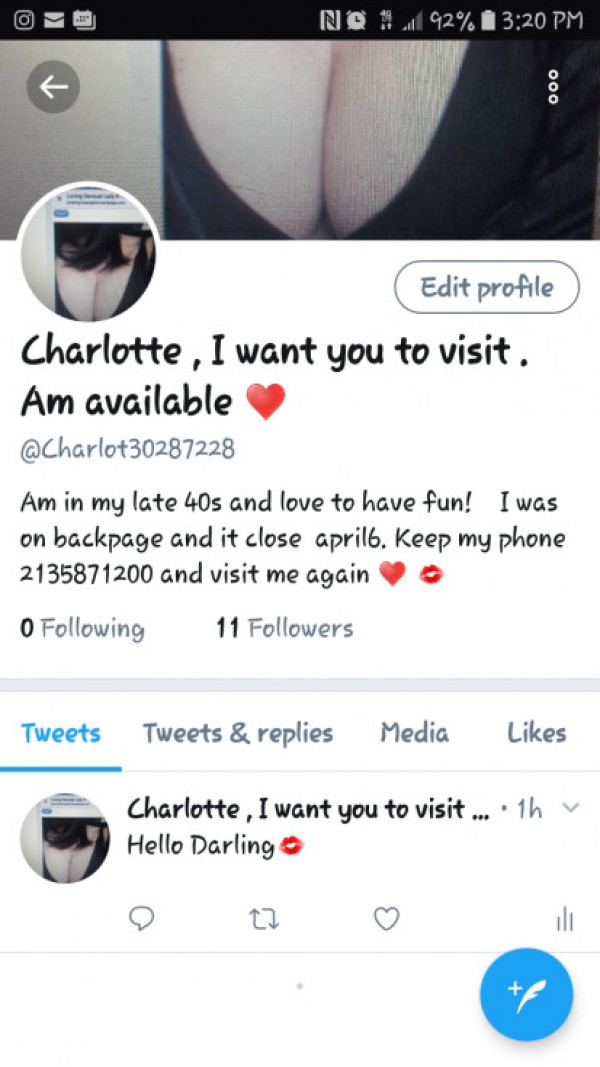Screen dimensions: 600x1067
Task: Open the profile avatar picture
Action: [89, 253]
